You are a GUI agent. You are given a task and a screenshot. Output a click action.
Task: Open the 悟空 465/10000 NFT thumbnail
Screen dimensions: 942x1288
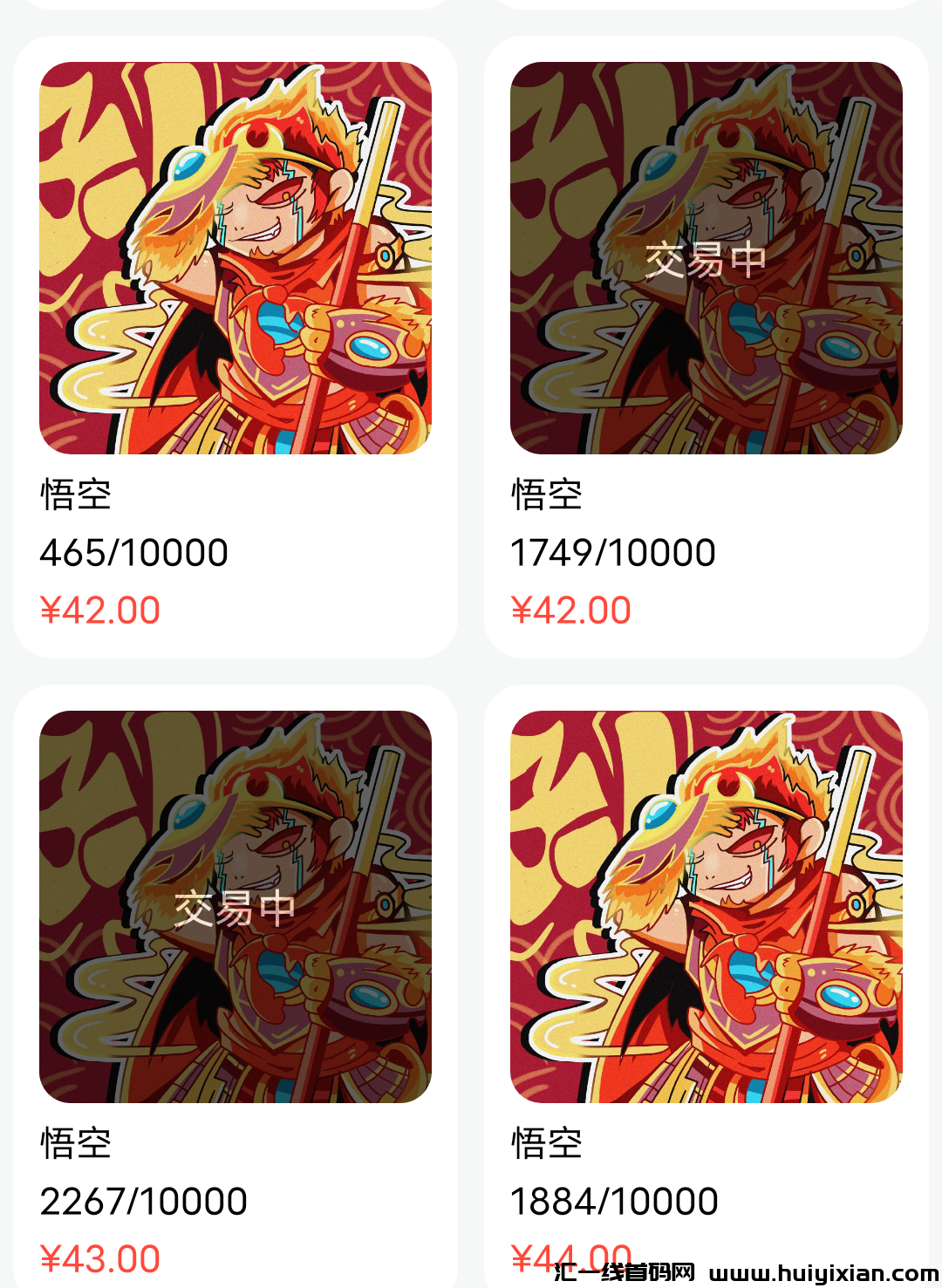coord(235,262)
